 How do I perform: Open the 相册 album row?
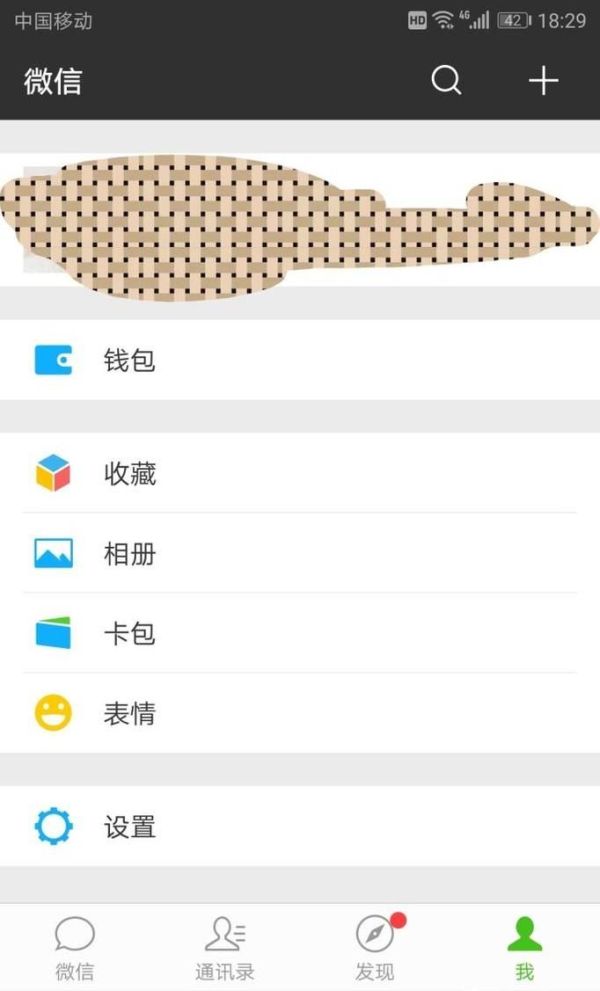tap(300, 553)
